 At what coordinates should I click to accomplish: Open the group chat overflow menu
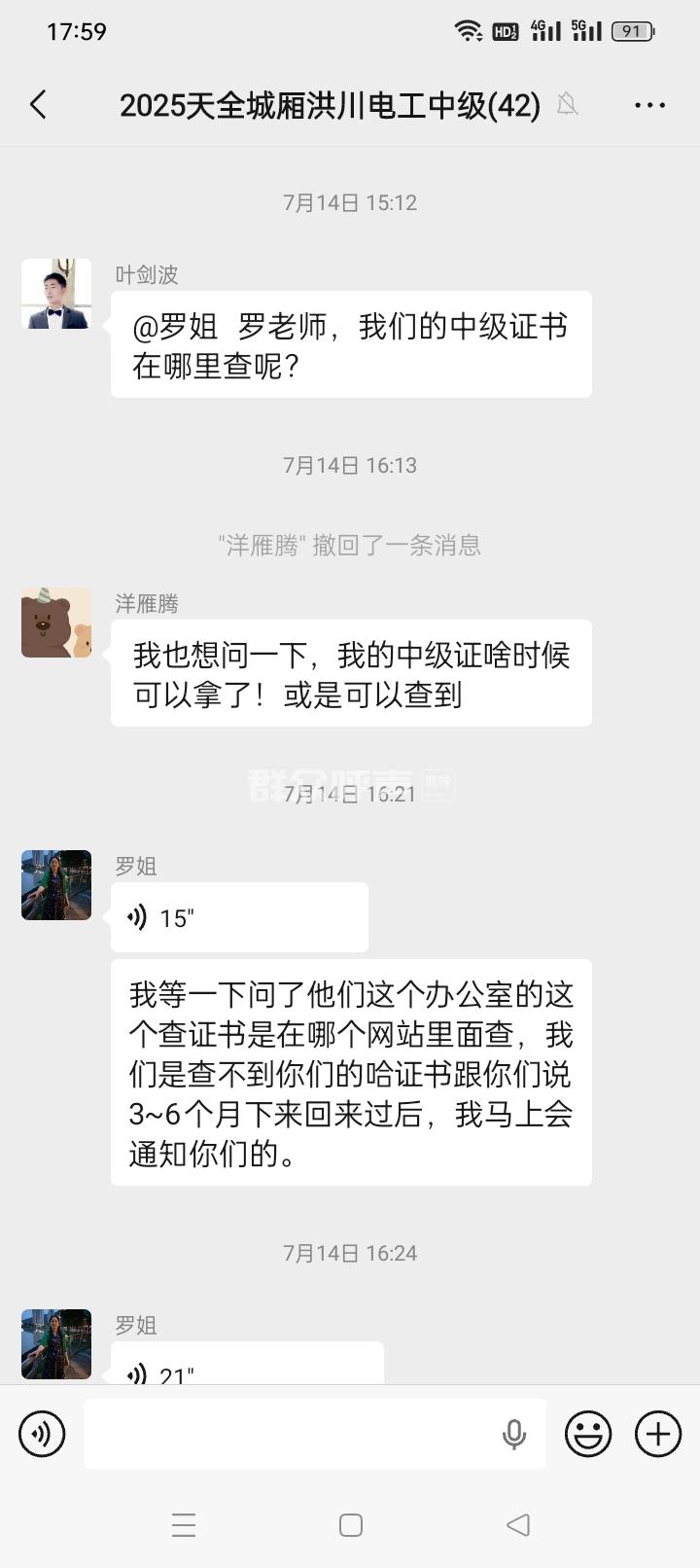[x=649, y=105]
